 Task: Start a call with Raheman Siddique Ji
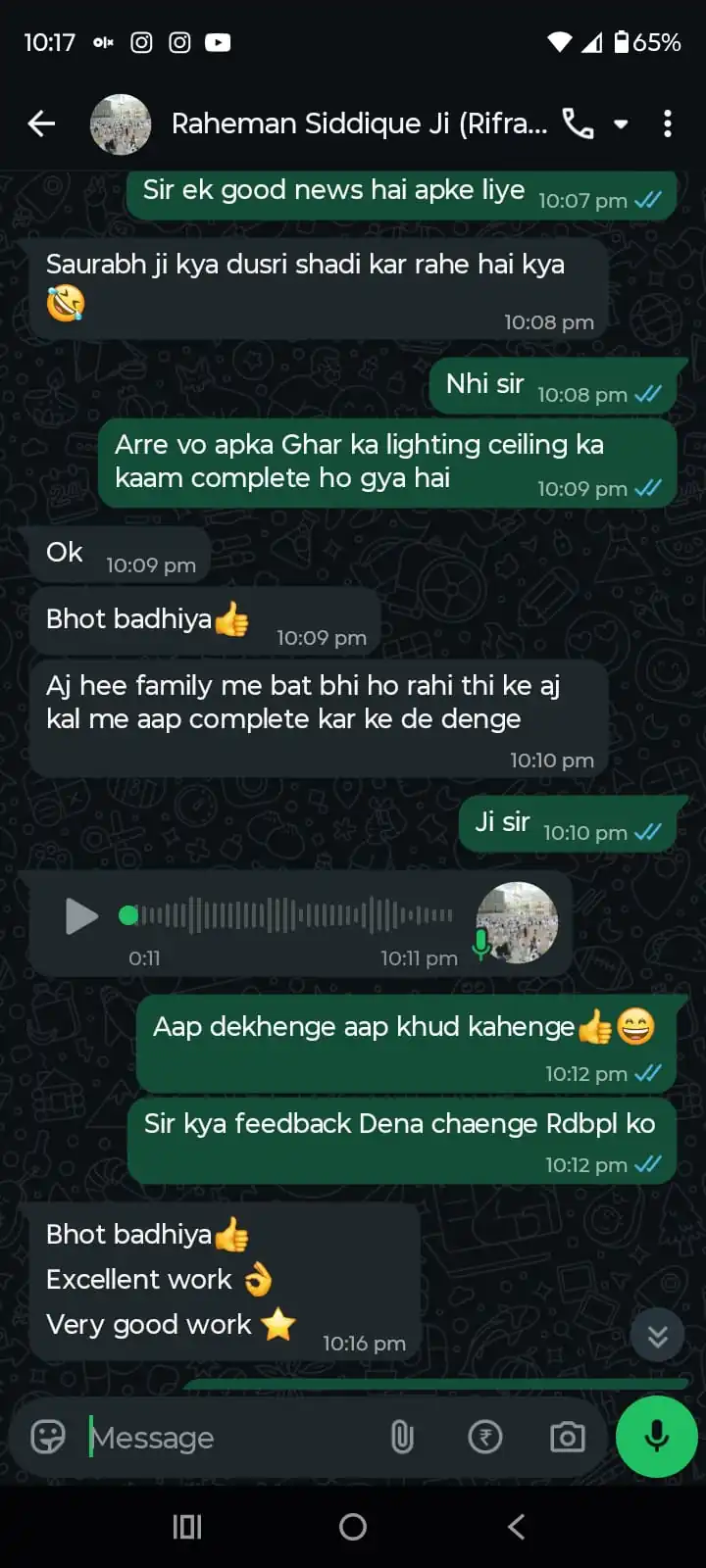578,123
